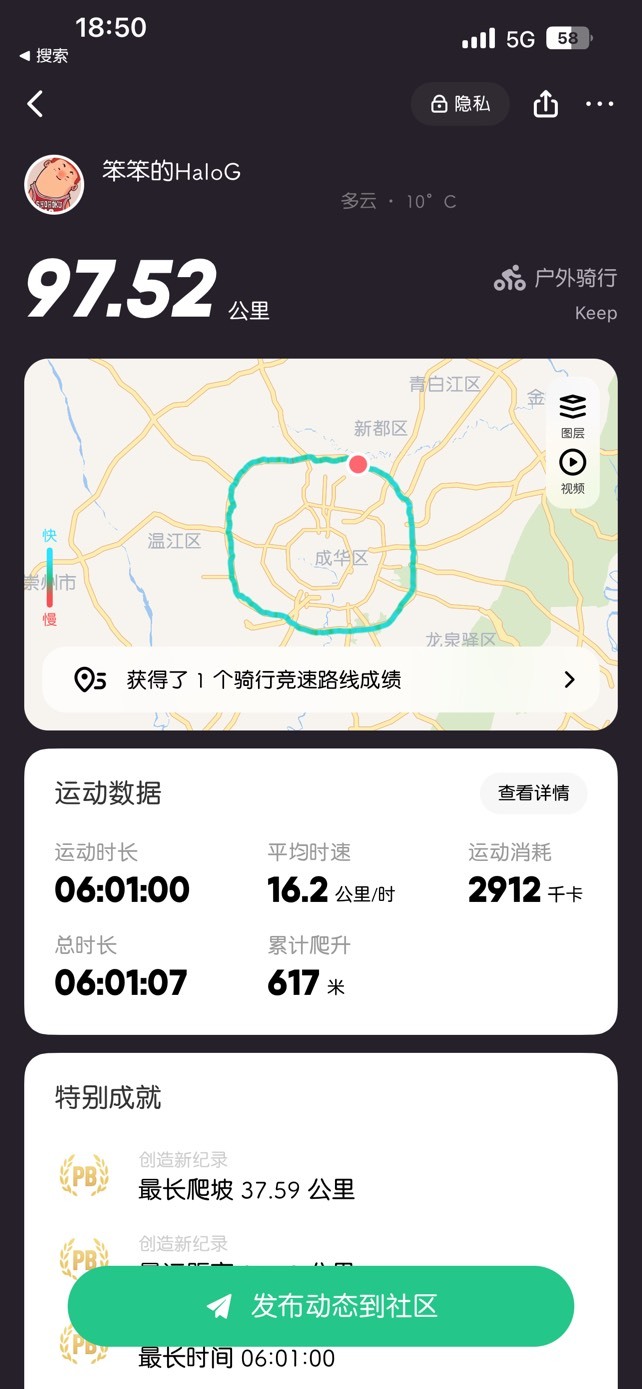This screenshot has height=1389, width=642.
Task: Open the 图层 map layers option
Action: [573, 415]
